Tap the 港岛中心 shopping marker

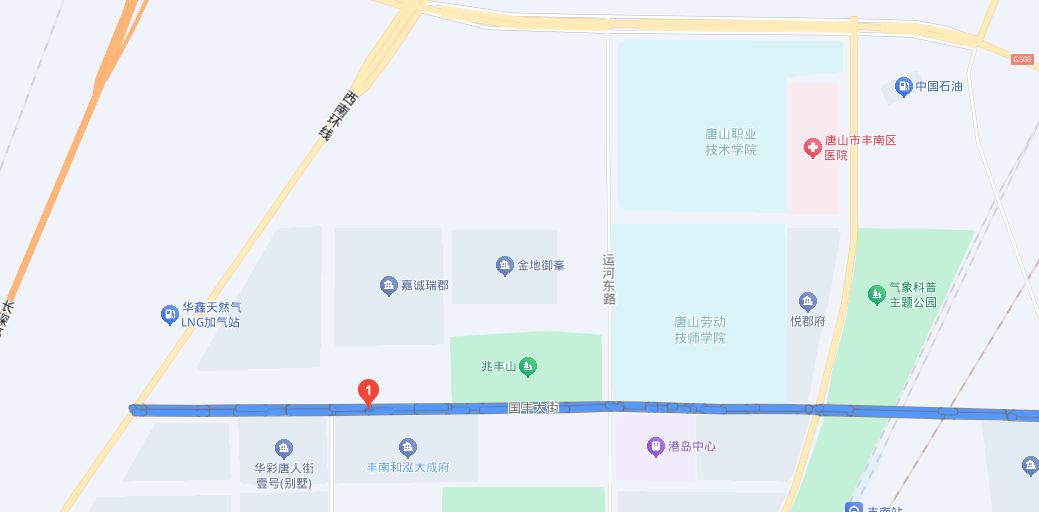point(655,446)
